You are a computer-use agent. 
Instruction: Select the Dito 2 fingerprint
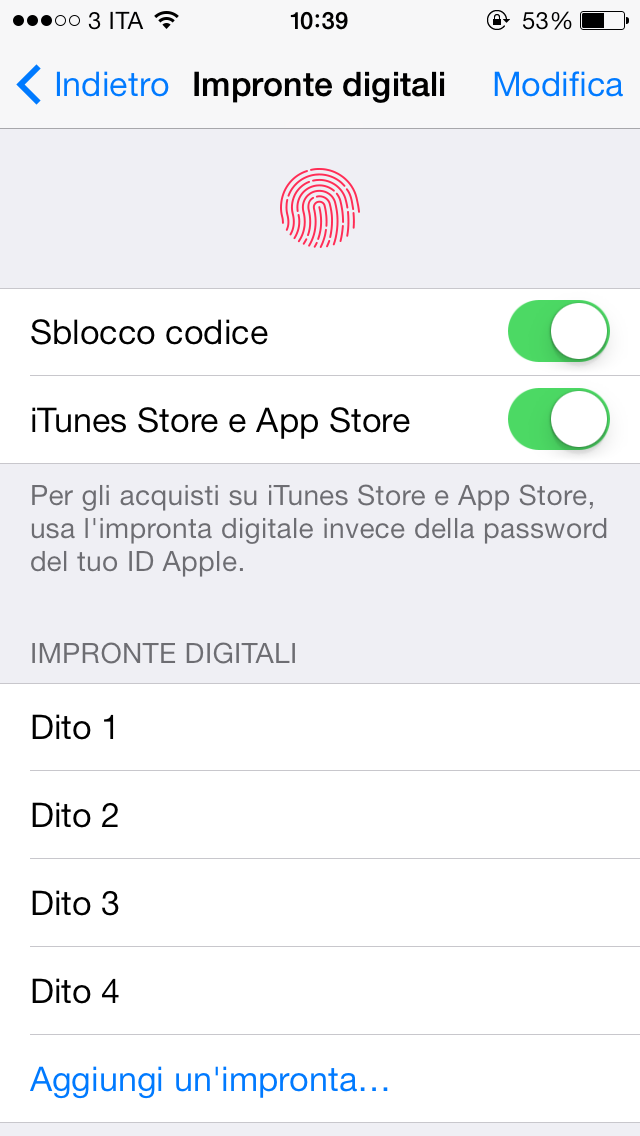pos(320,816)
